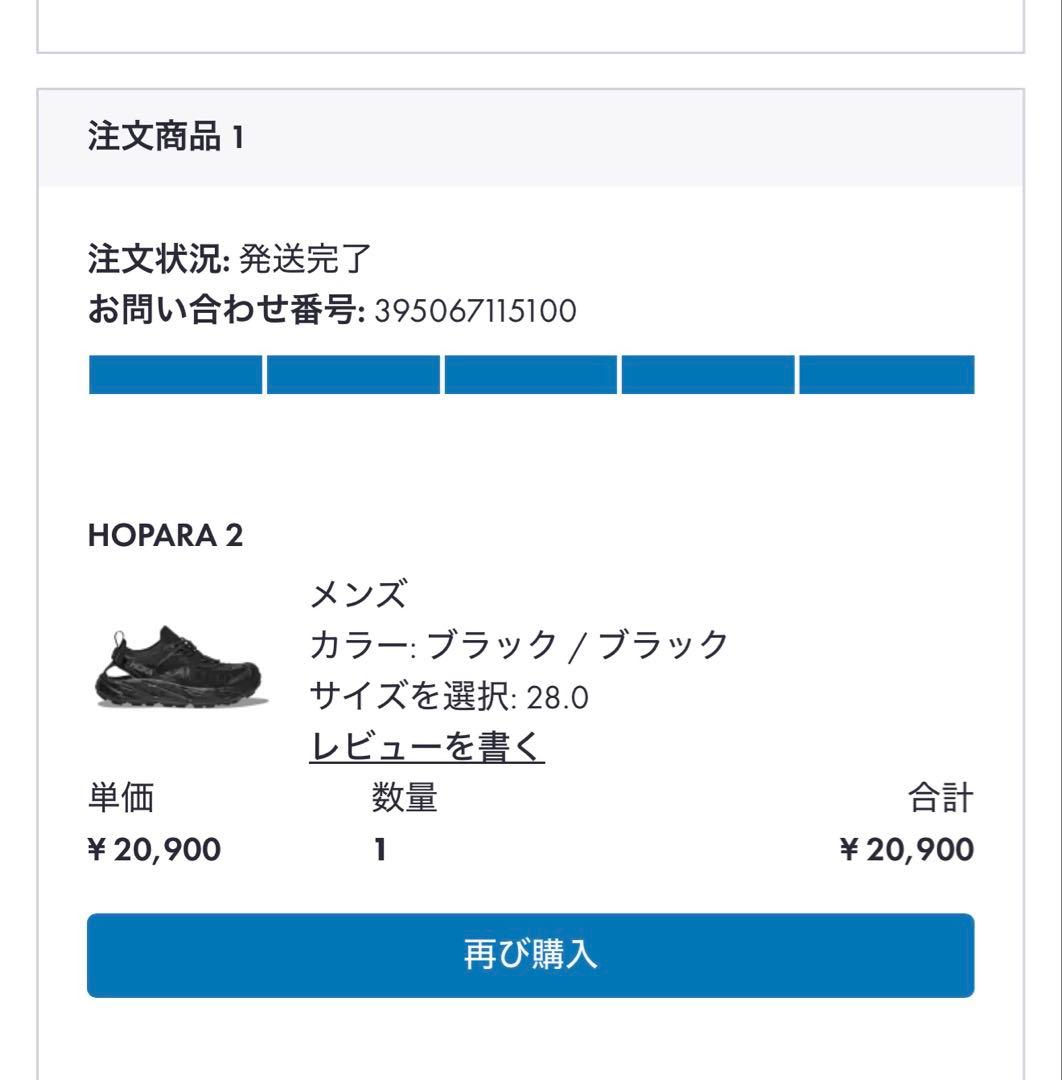Click the ¥20,900 unit price value
This screenshot has width=1062, height=1080.
click(x=155, y=850)
